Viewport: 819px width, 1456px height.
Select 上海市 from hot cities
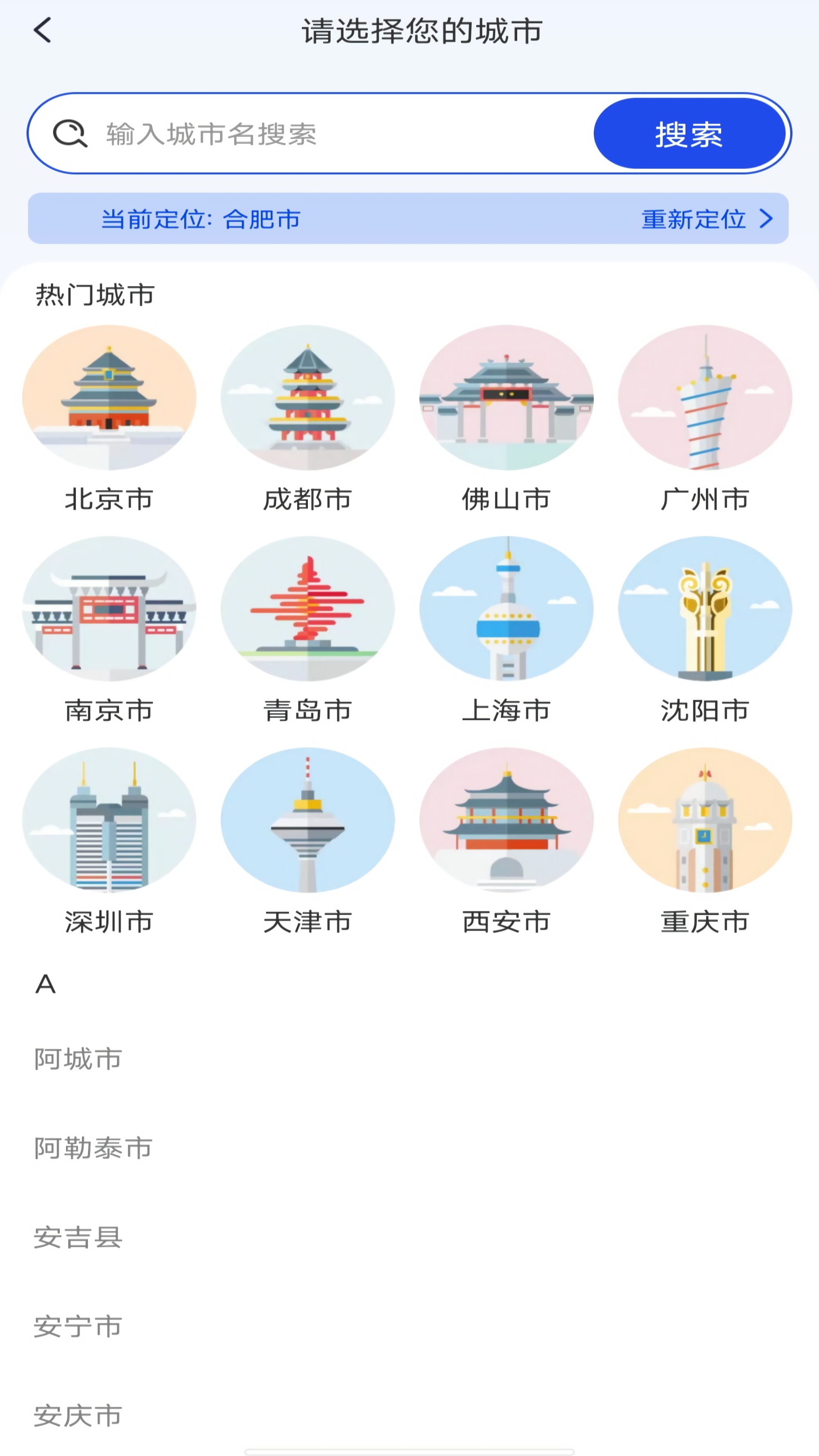[506, 629]
